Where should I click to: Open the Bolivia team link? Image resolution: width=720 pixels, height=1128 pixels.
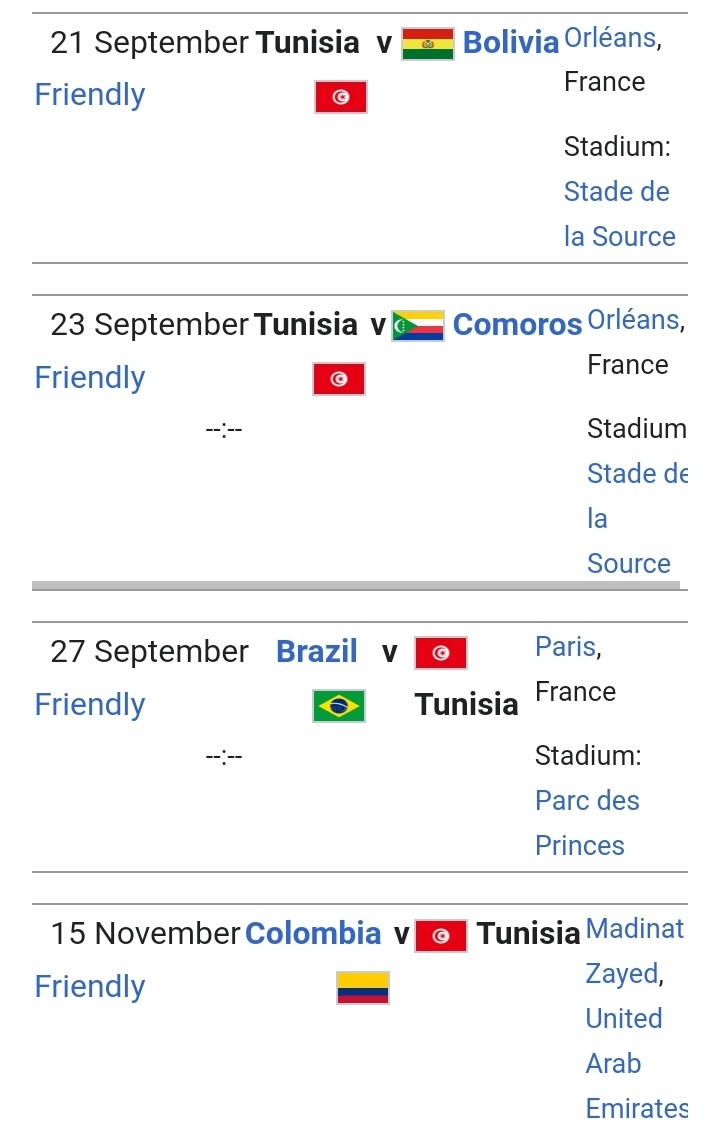[510, 43]
